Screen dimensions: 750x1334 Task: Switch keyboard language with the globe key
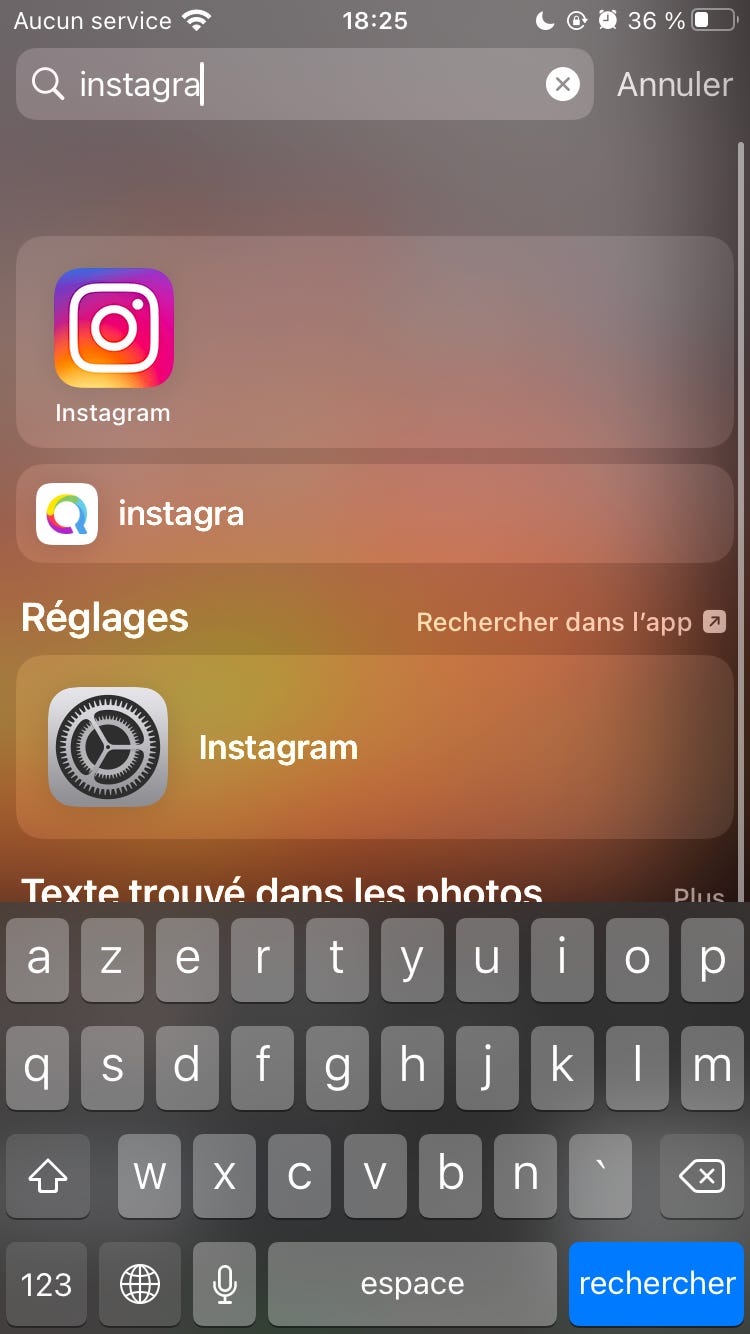(140, 1283)
